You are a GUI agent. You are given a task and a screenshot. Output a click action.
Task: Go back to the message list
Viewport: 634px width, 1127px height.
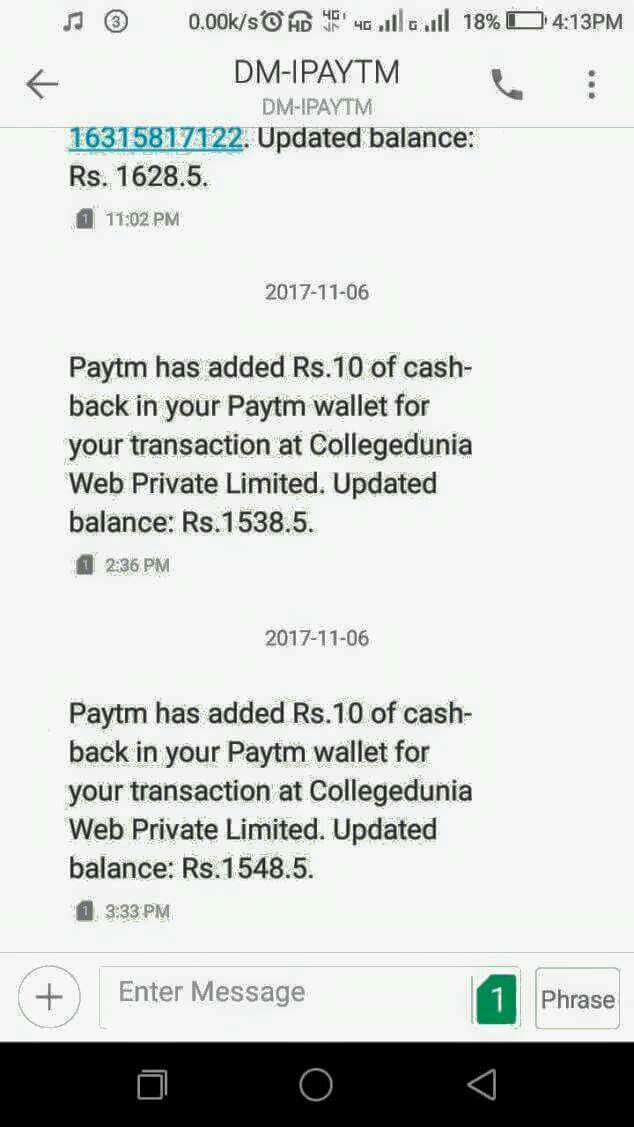[x=42, y=85]
